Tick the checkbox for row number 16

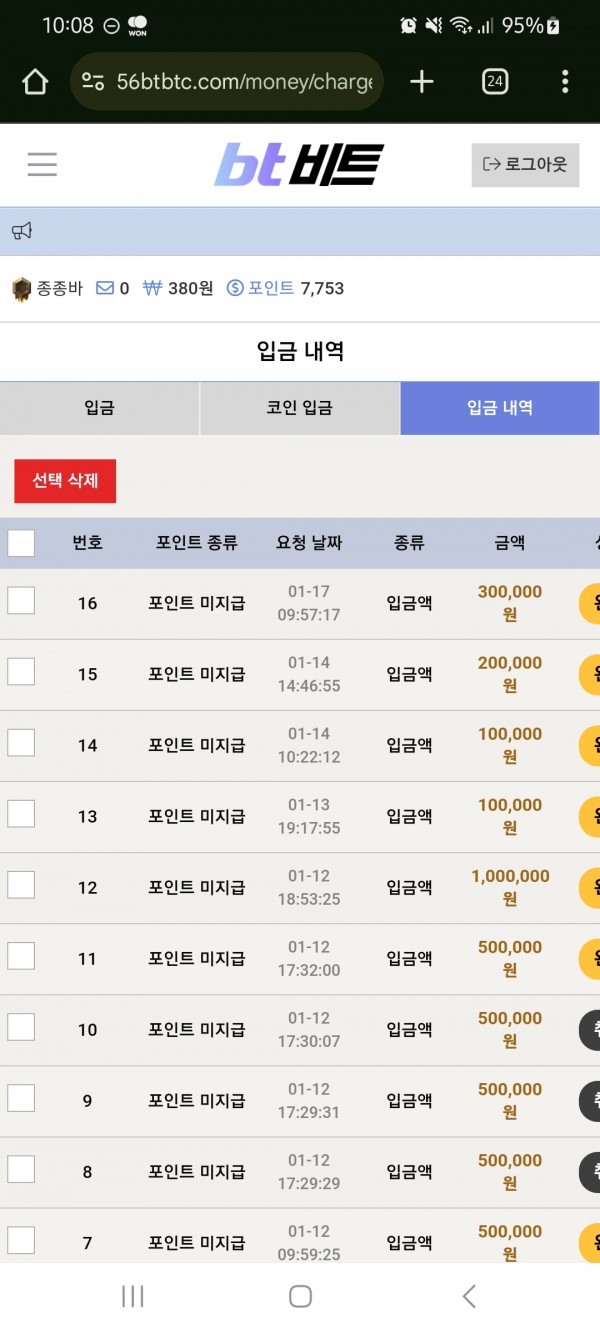coord(21,600)
